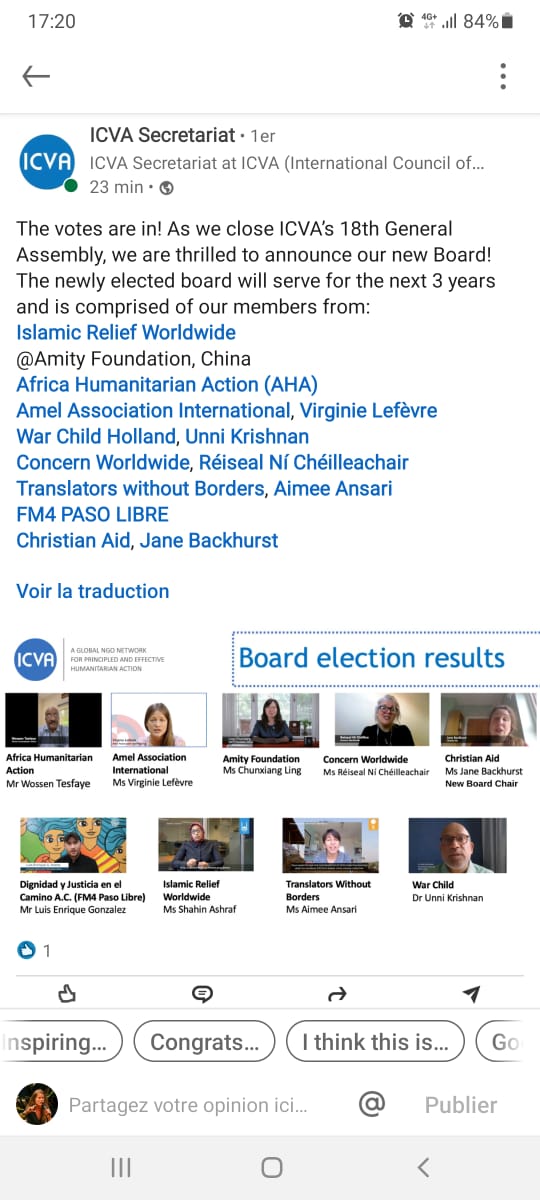Viewport: 540px width, 1200px height.
Task: Open the comment icon
Action: point(202,993)
